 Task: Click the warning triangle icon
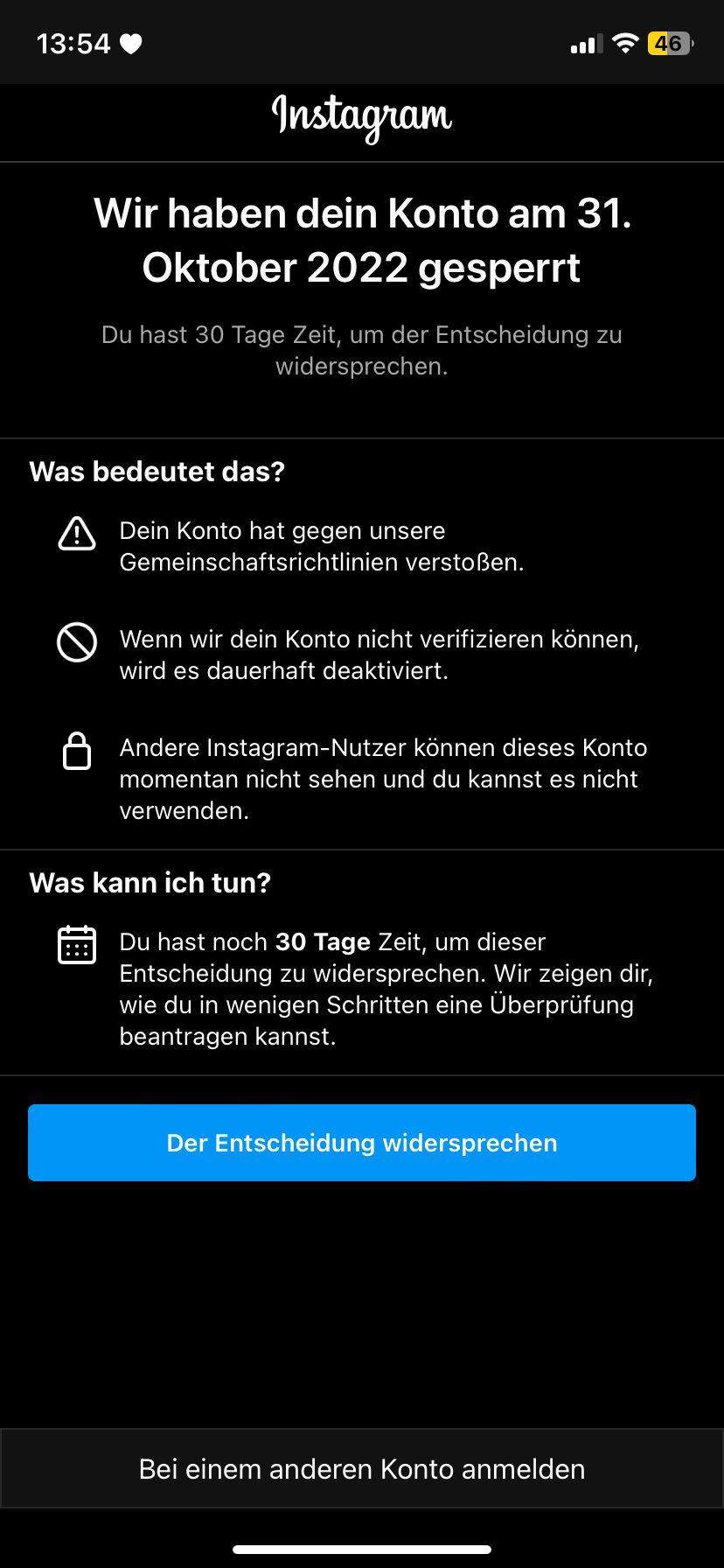click(77, 534)
